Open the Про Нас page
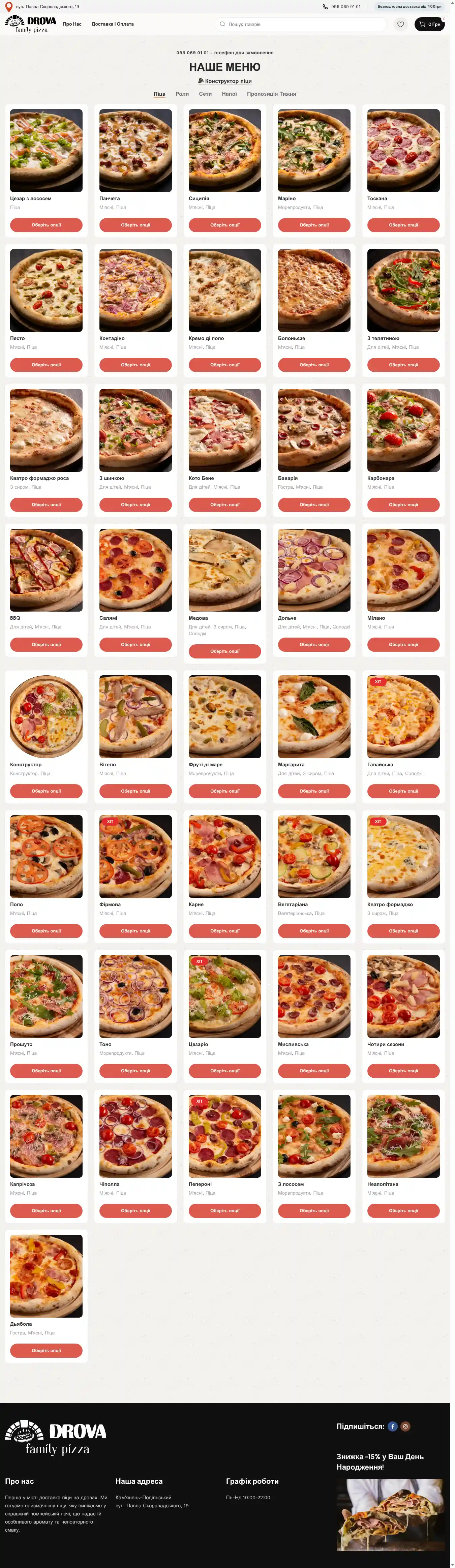This screenshot has height=1568, width=455. coord(72,24)
